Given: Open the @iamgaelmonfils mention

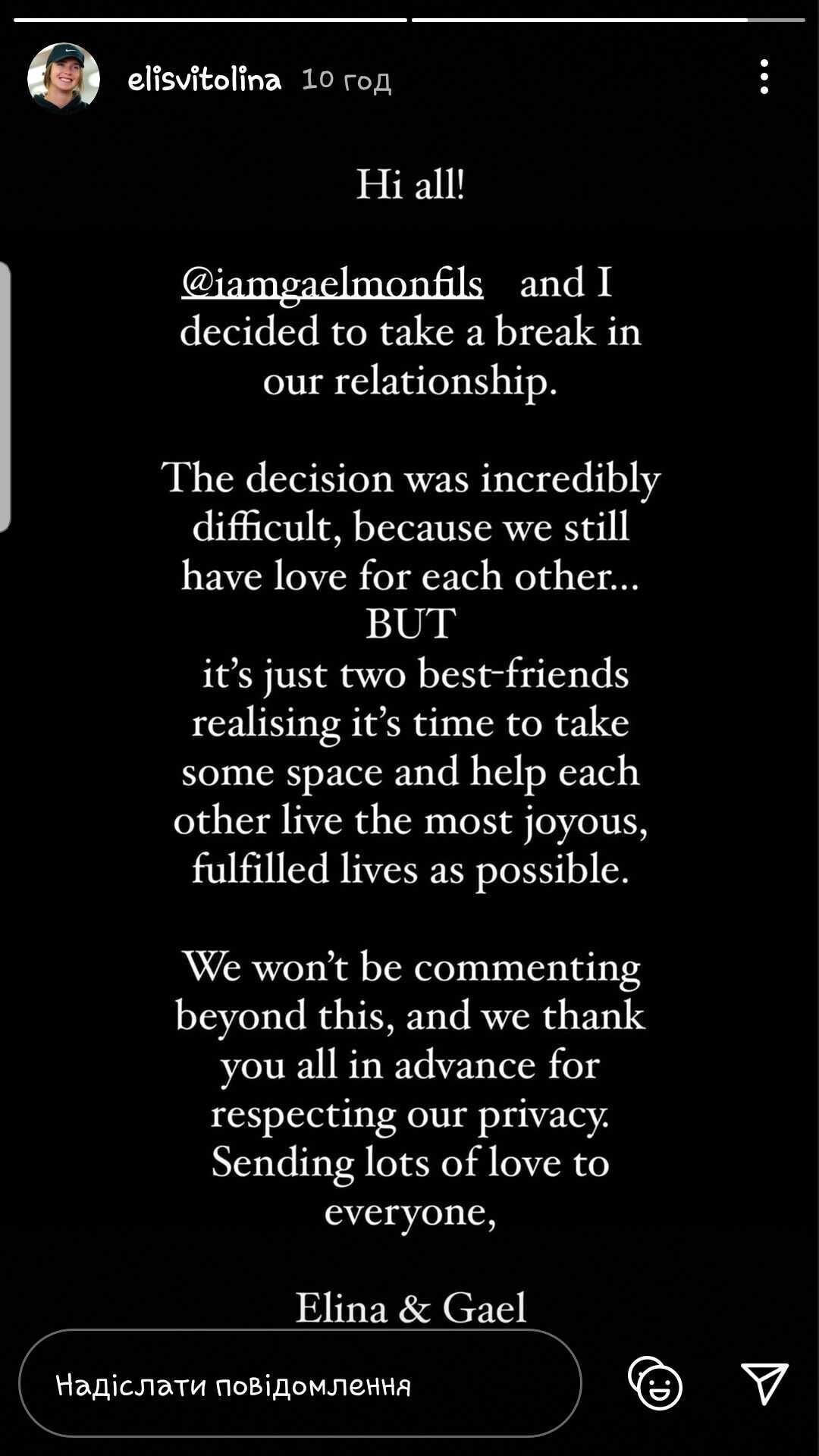Looking at the screenshot, I should 332,284.
